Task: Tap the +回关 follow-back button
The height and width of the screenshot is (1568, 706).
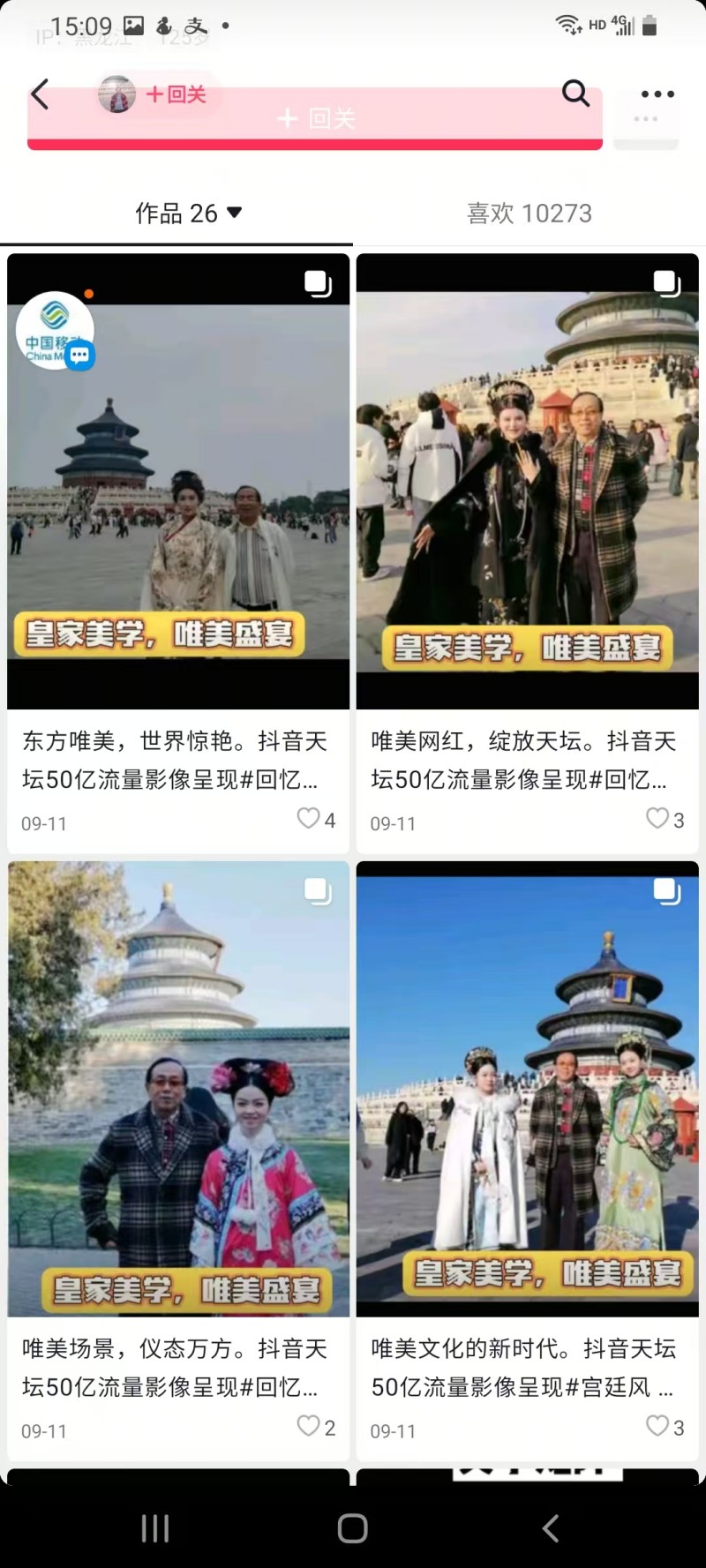Action: pyautogui.click(x=176, y=94)
